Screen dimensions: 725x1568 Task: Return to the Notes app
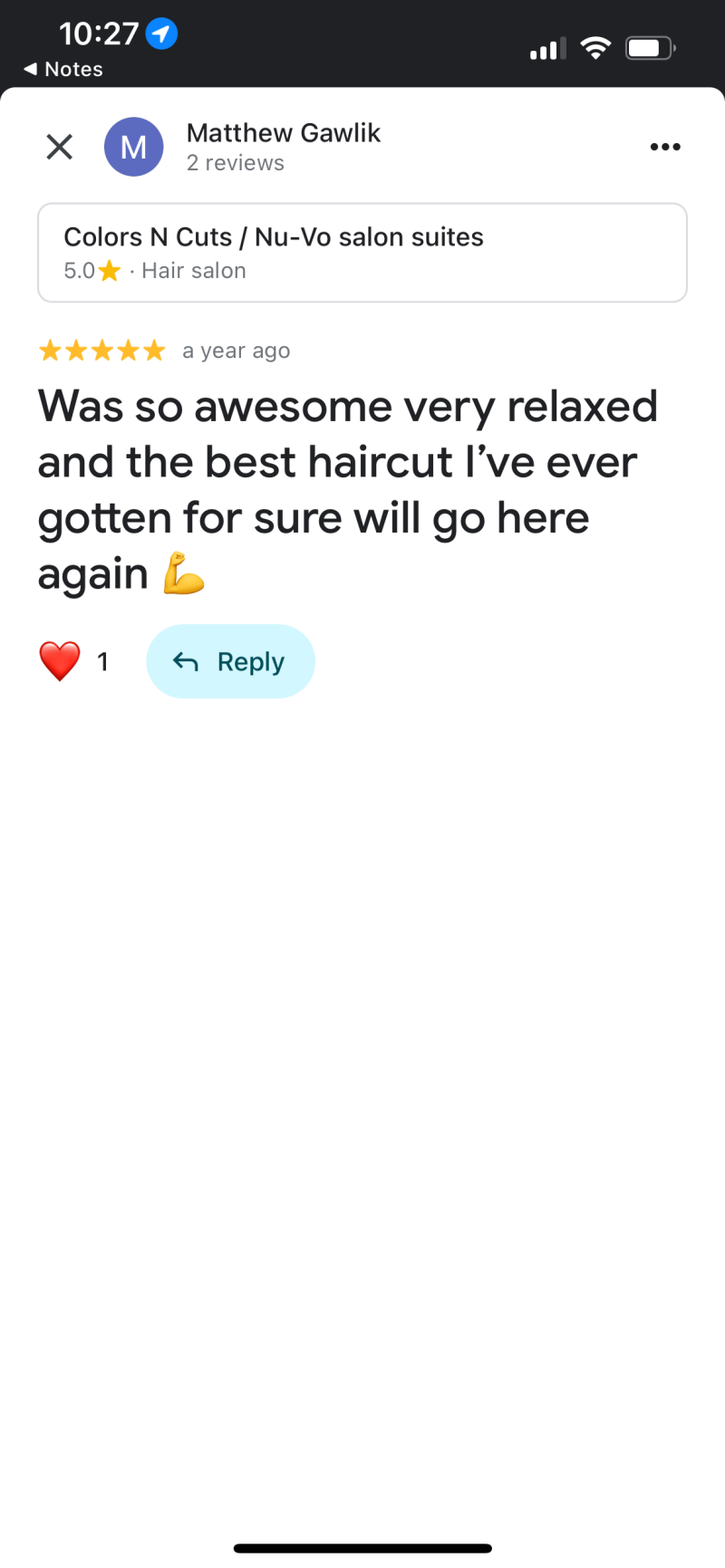(x=63, y=70)
